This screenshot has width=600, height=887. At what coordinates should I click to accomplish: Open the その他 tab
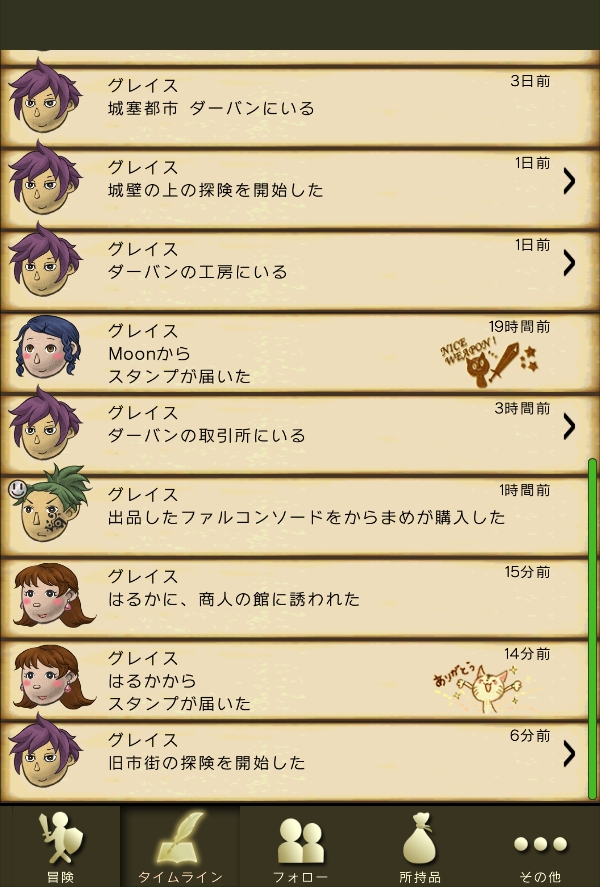coord(540,846)
